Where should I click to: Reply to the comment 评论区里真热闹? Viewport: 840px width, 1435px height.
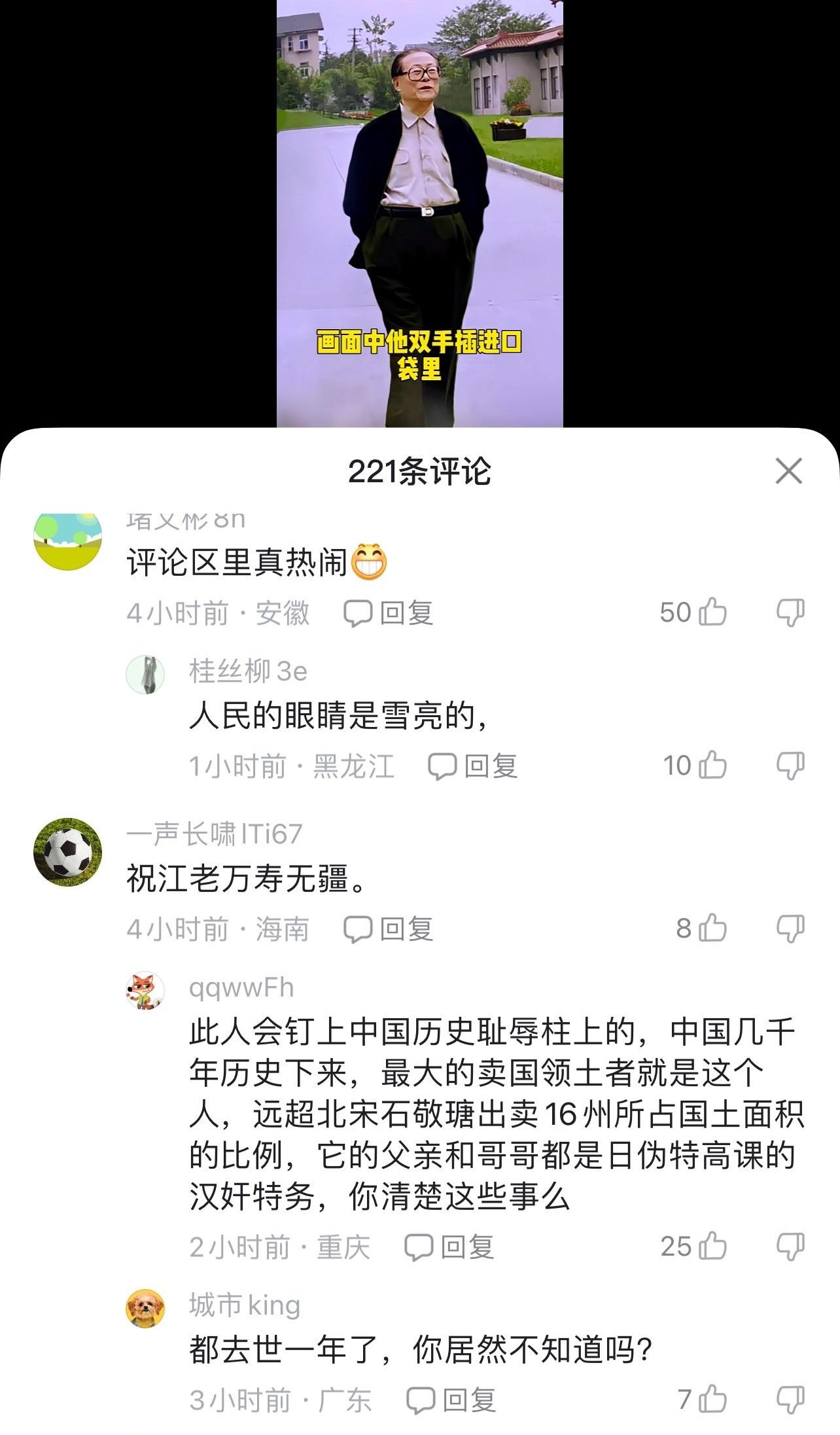[389, 613]
